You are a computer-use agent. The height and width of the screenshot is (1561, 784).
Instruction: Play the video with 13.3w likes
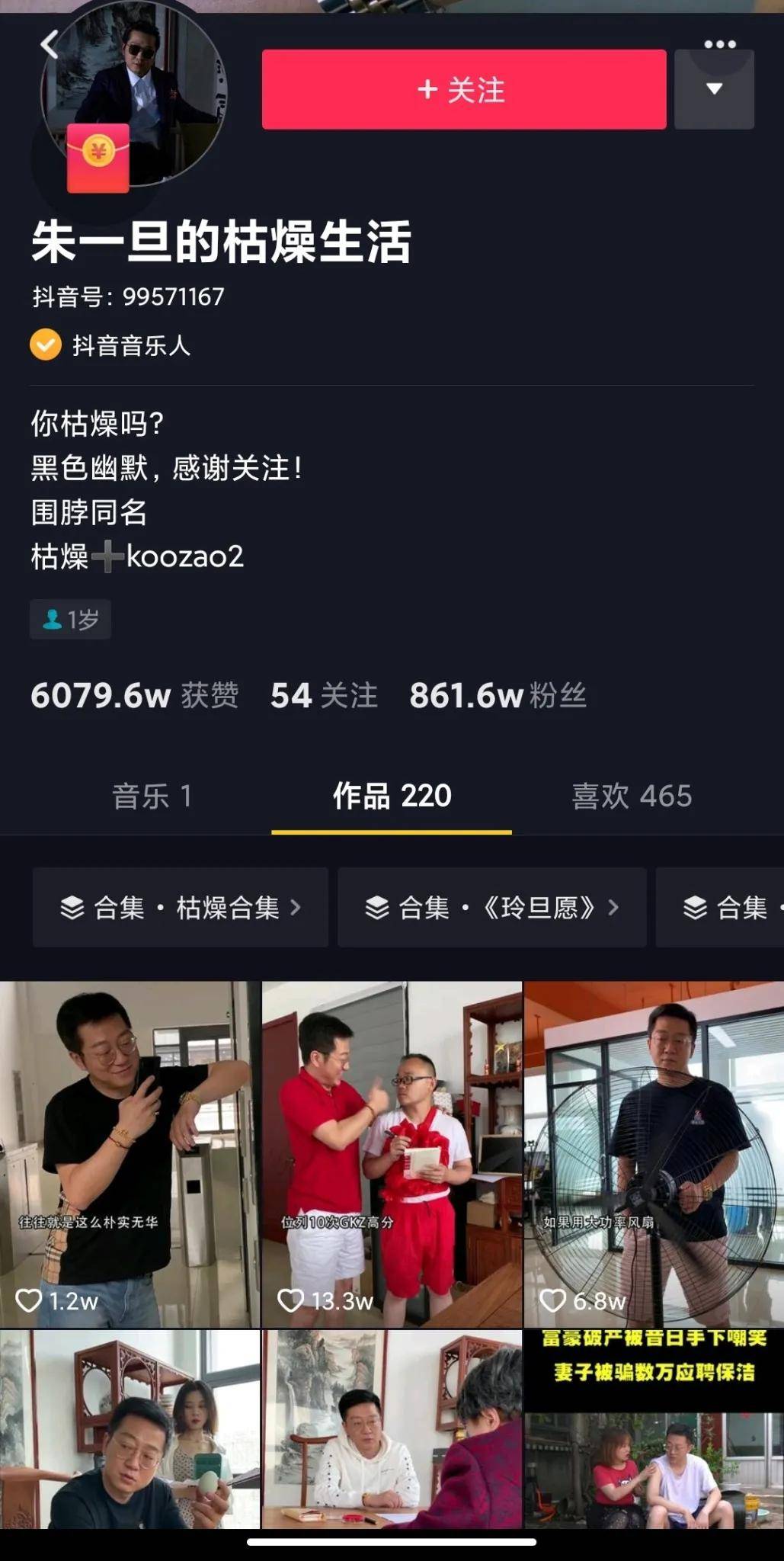tap(392, 1153)
